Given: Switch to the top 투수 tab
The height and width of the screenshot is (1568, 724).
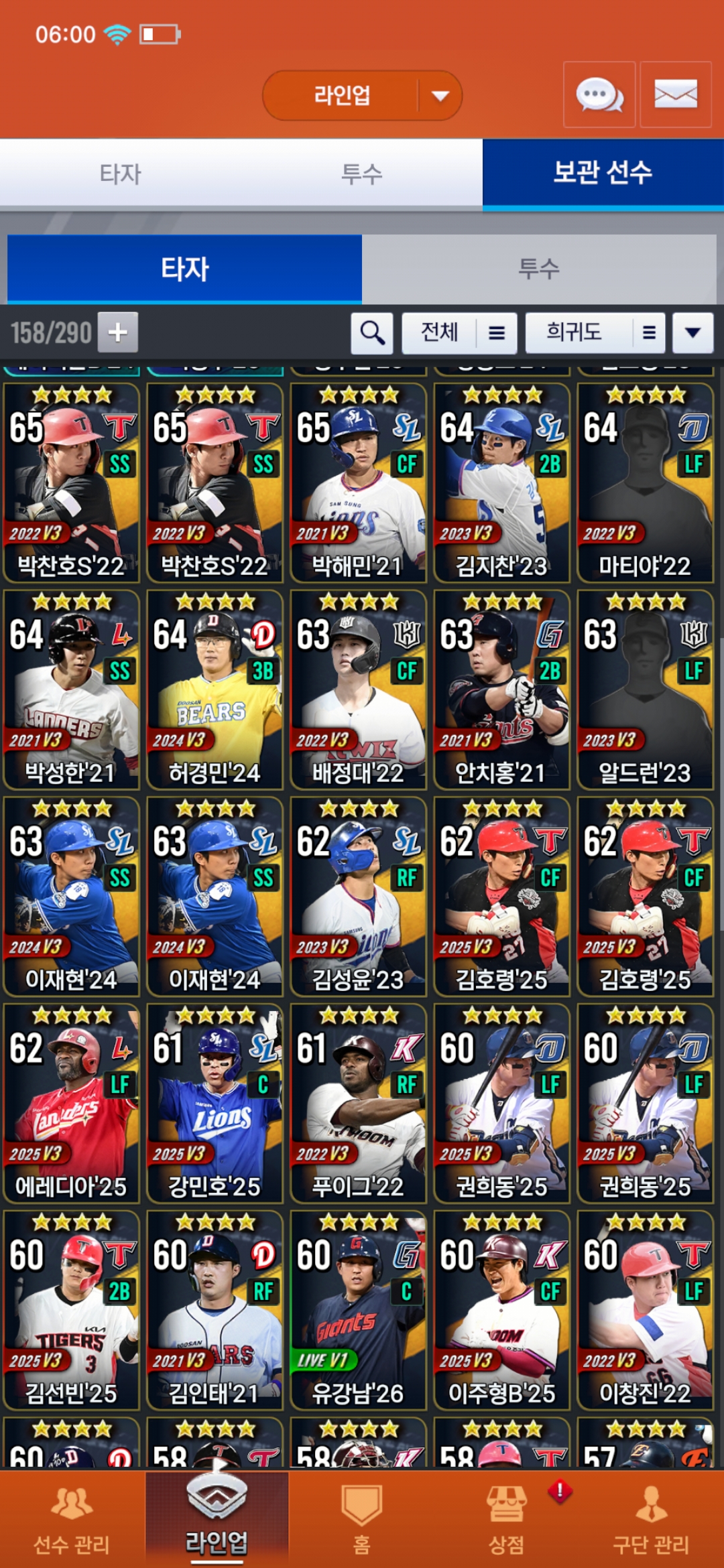Looking at the screenshot, I should [x=361, y=174].
